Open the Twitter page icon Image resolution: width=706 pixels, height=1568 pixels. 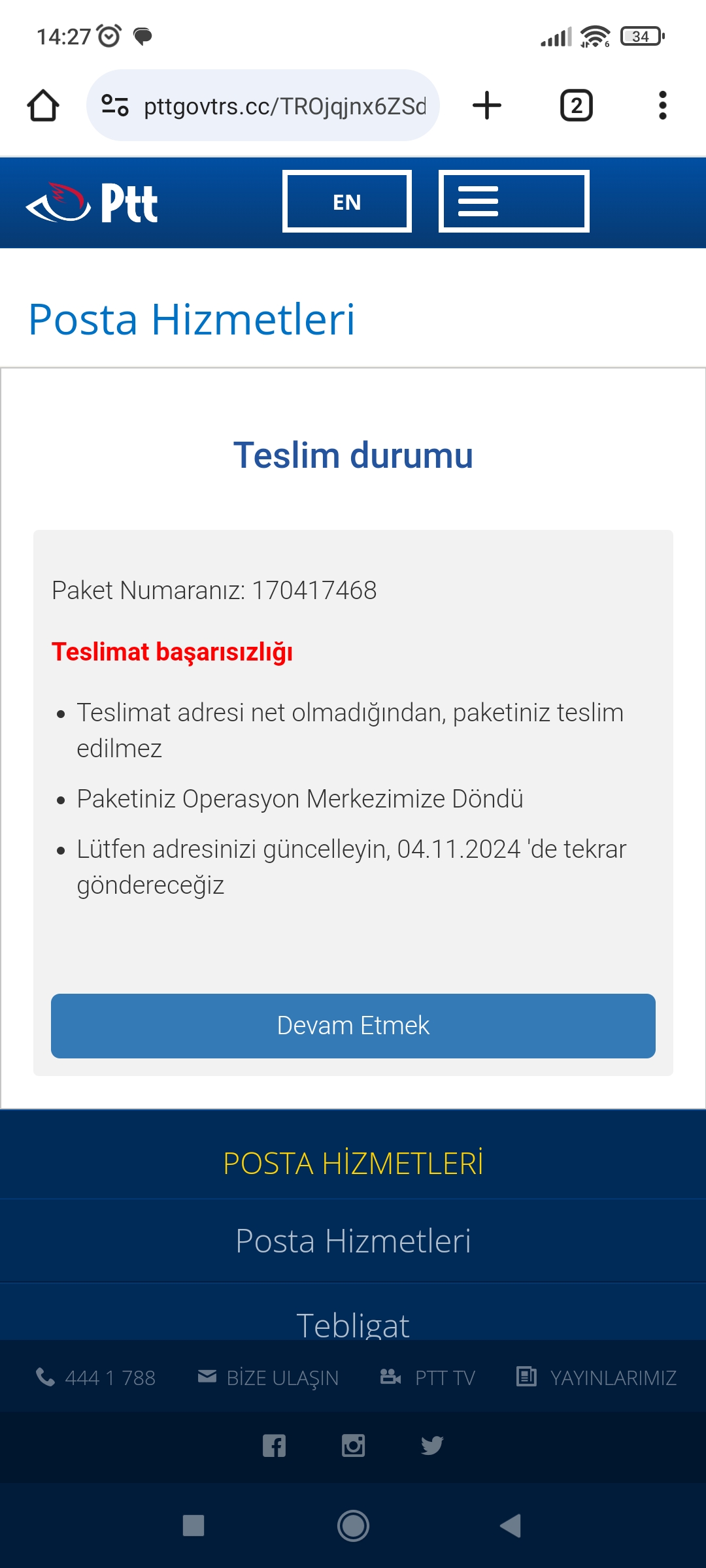(x=432, y=1446)
